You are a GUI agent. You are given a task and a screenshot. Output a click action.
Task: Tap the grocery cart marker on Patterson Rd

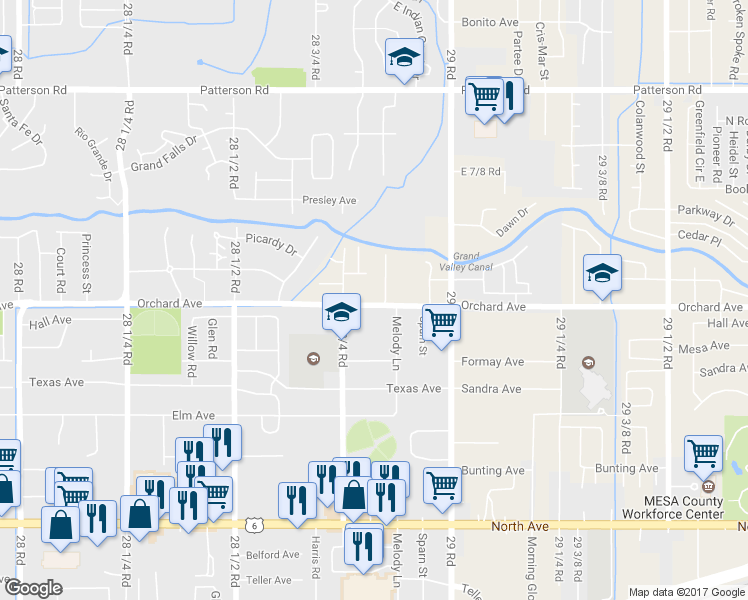[484, 98]
